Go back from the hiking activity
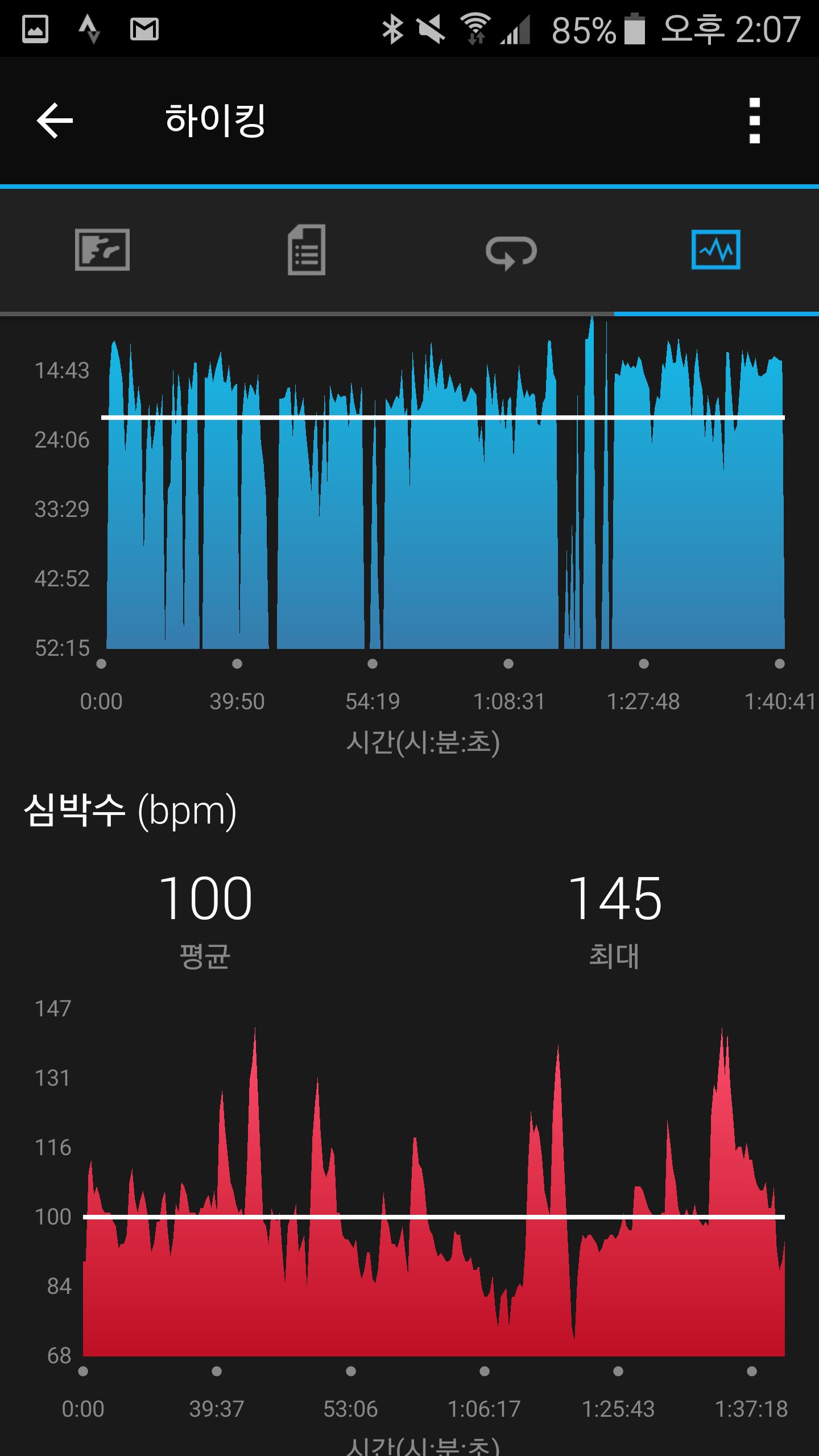The height and width of the screenshot is (1456, 819). (55, 121)
